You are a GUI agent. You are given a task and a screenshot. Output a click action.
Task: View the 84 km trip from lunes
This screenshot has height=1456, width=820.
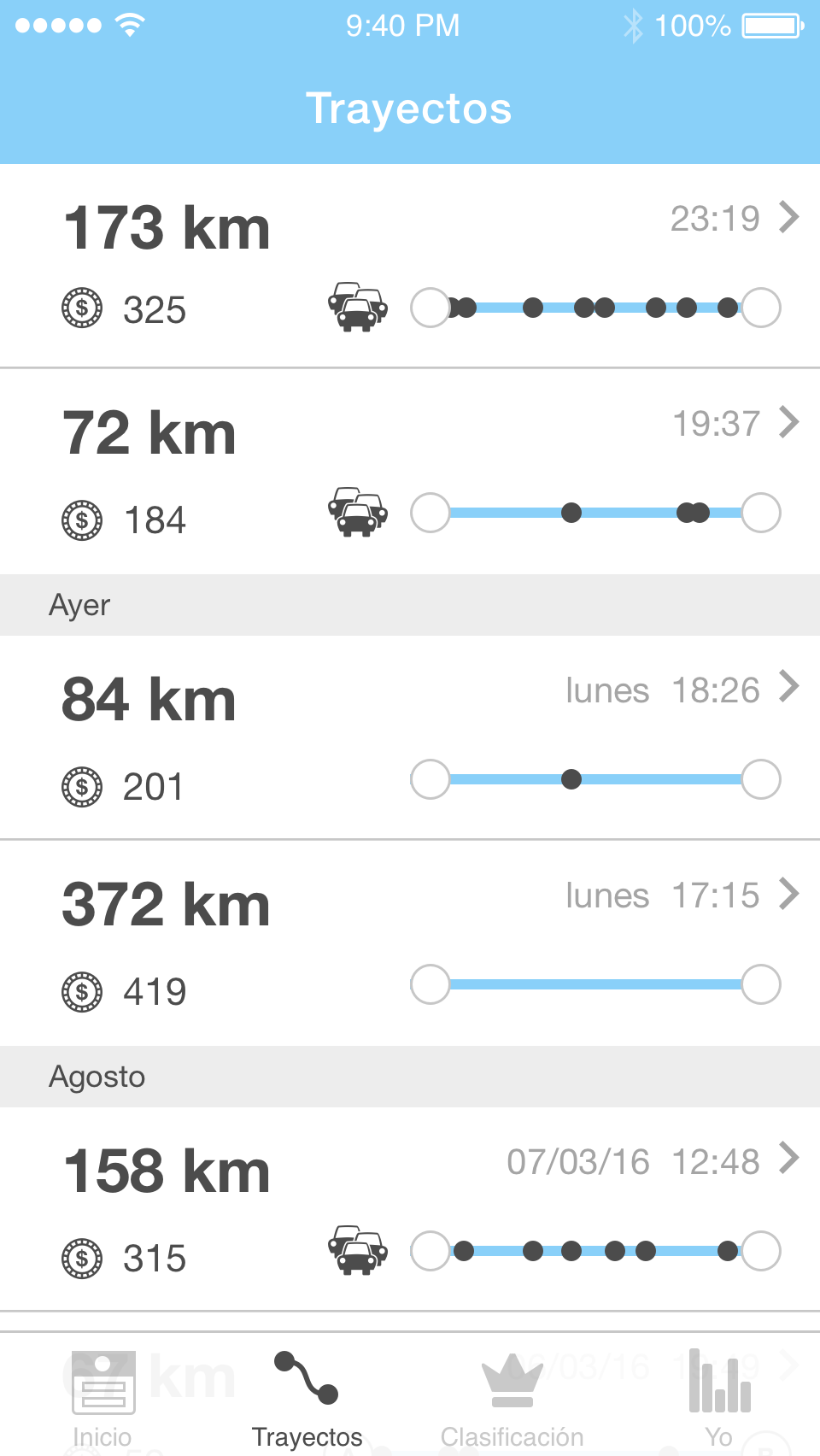coord(410,737)
